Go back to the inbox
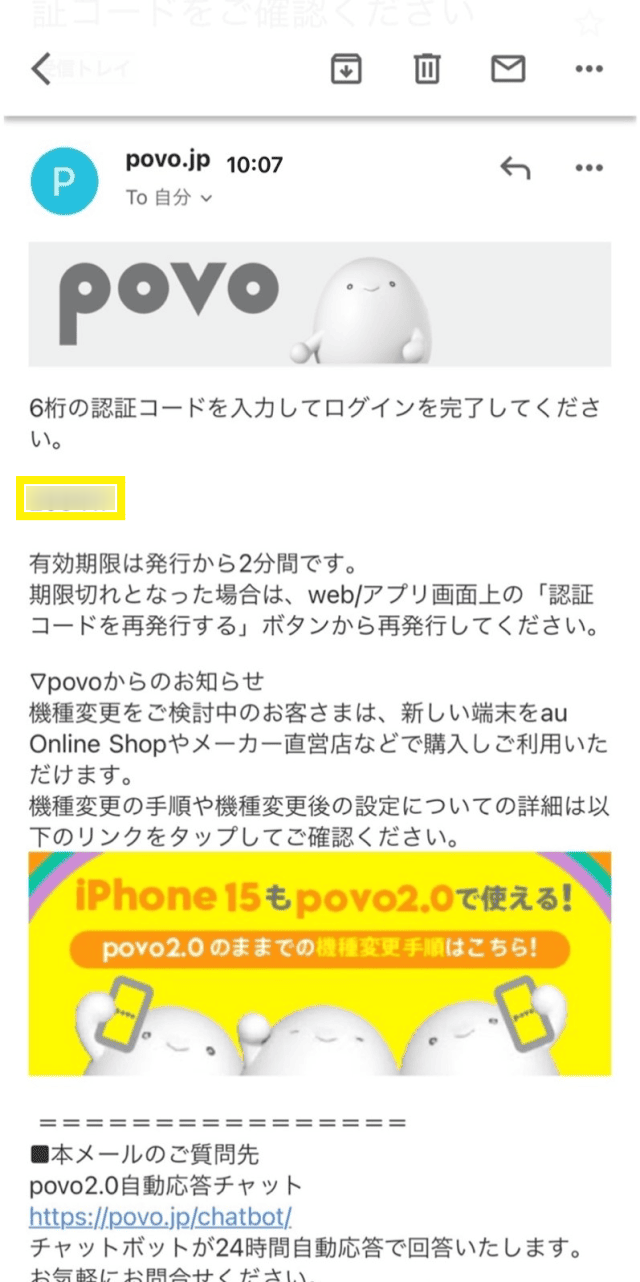Image resolution: width=640 pixels, height=1282 pixels. click(x=42, y=69)
